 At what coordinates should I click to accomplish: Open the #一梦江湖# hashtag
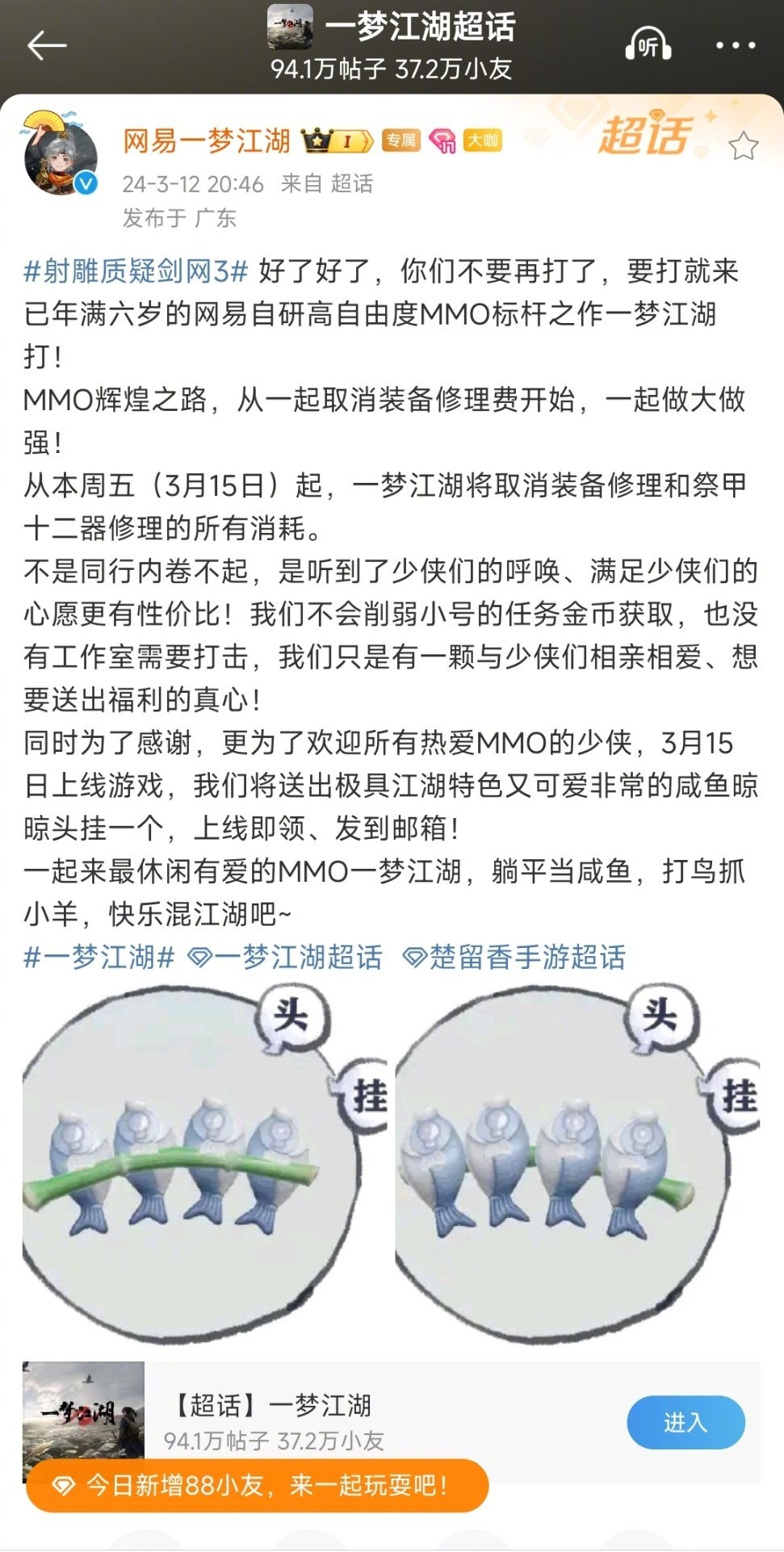click(x=99, y=958)
